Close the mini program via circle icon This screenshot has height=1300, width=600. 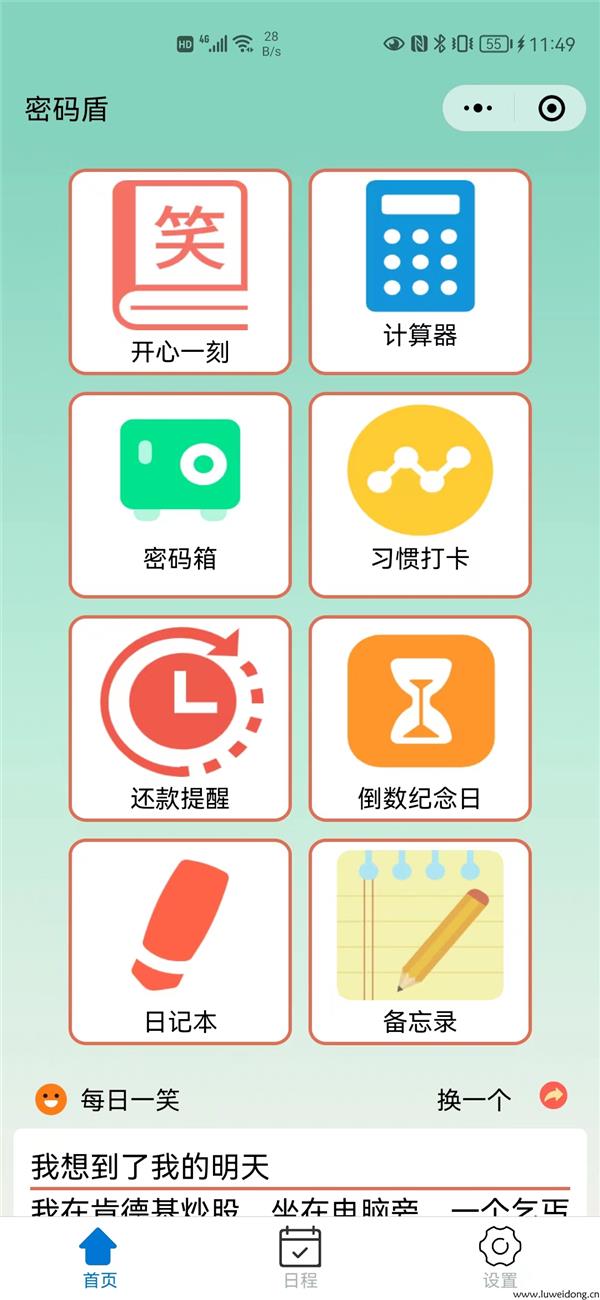coord(551,108)
